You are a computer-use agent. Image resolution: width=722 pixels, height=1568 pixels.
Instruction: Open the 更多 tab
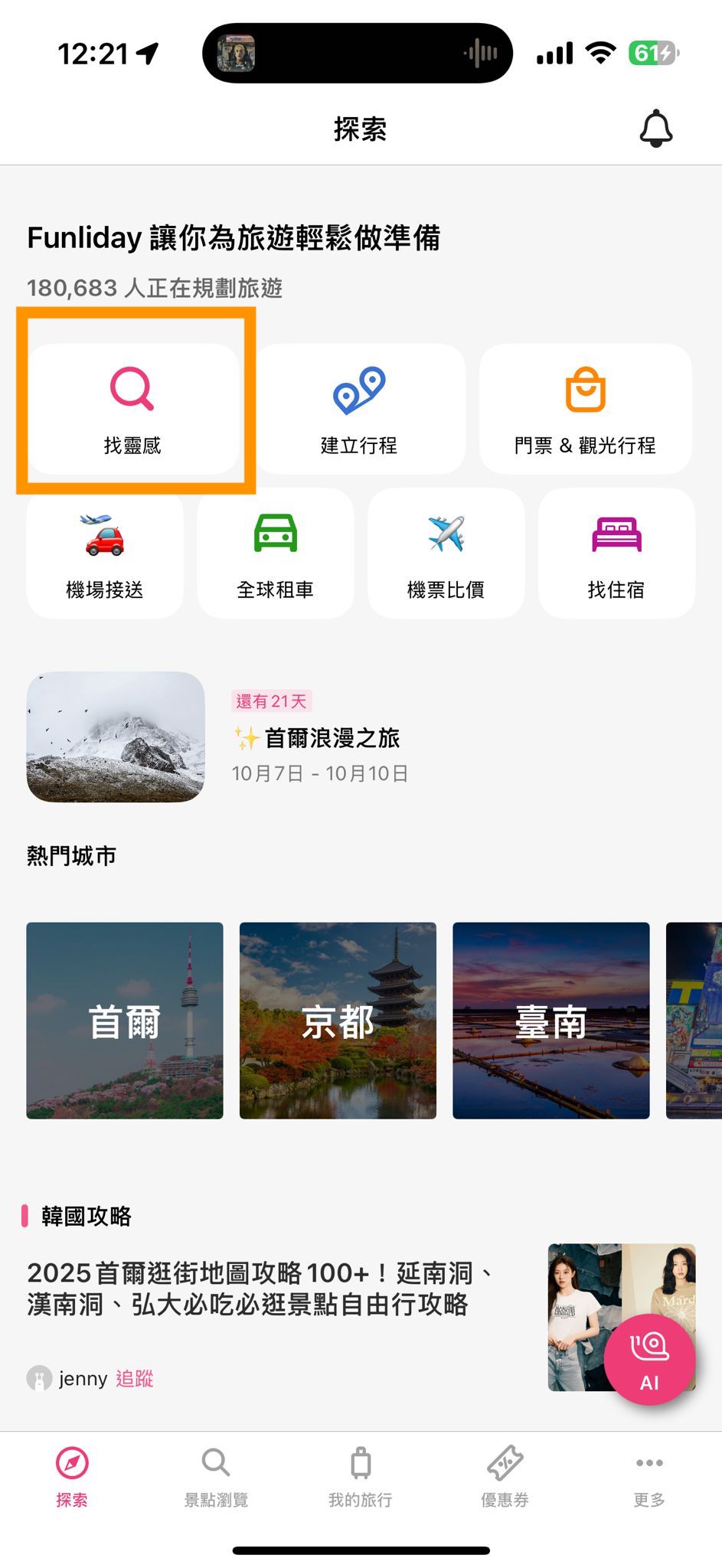coord(649,1476)
